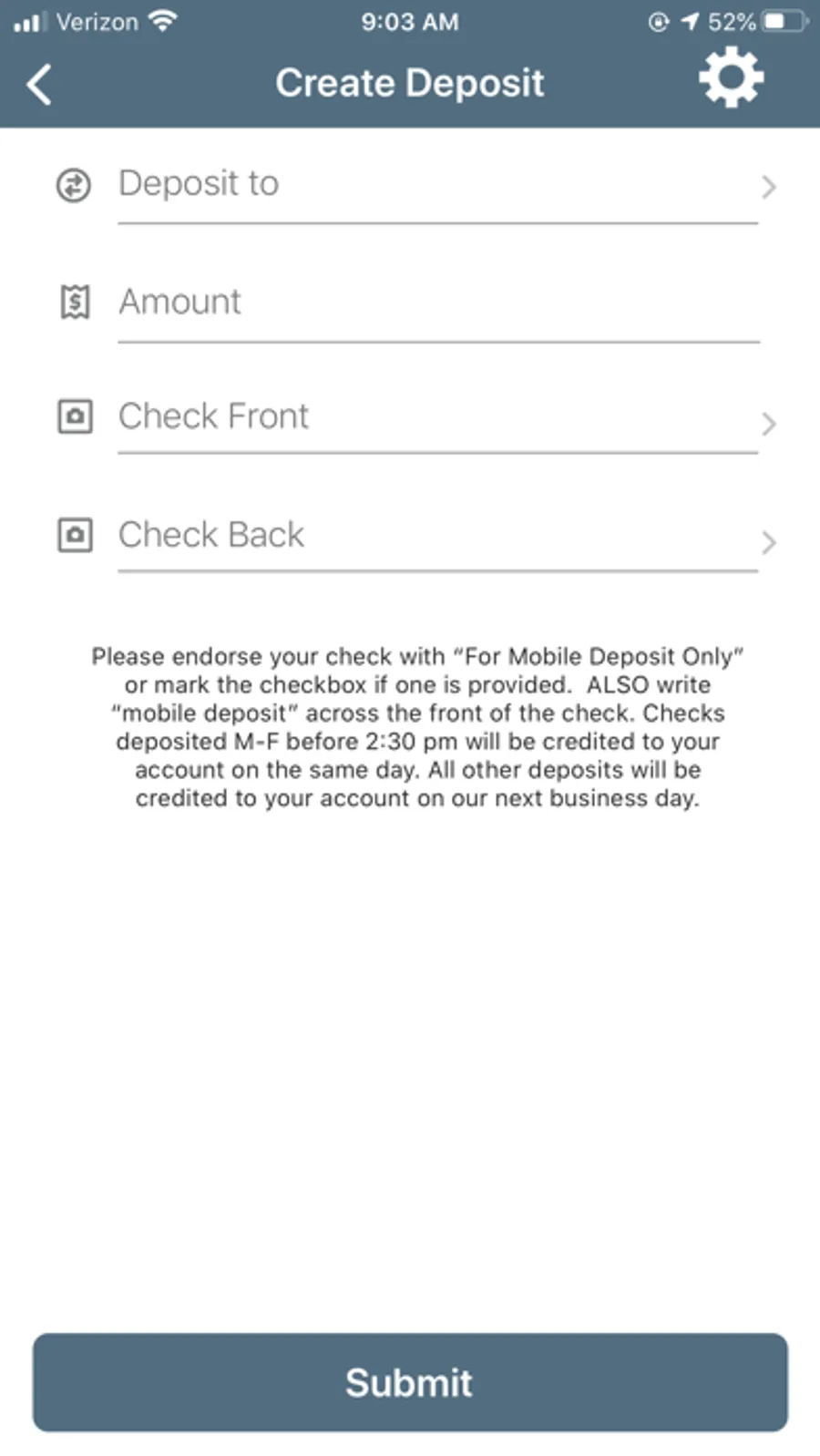Click the 52% battery percentage text
820x1456 pixels.
pos(731,20)
